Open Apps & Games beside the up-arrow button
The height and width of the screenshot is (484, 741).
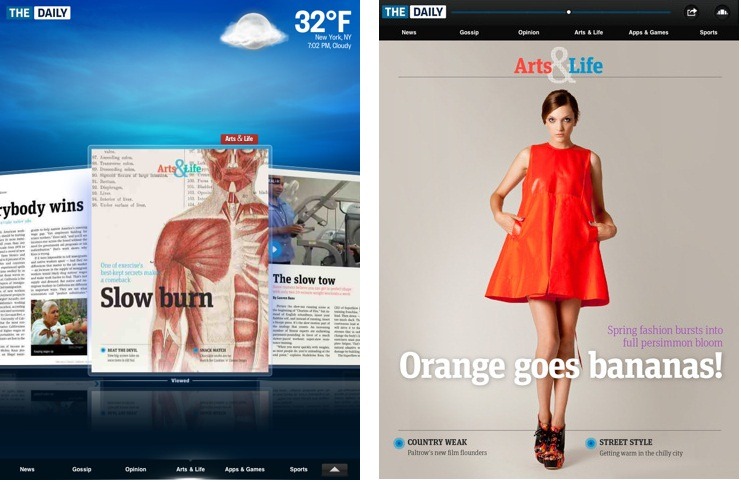[244, 468]
